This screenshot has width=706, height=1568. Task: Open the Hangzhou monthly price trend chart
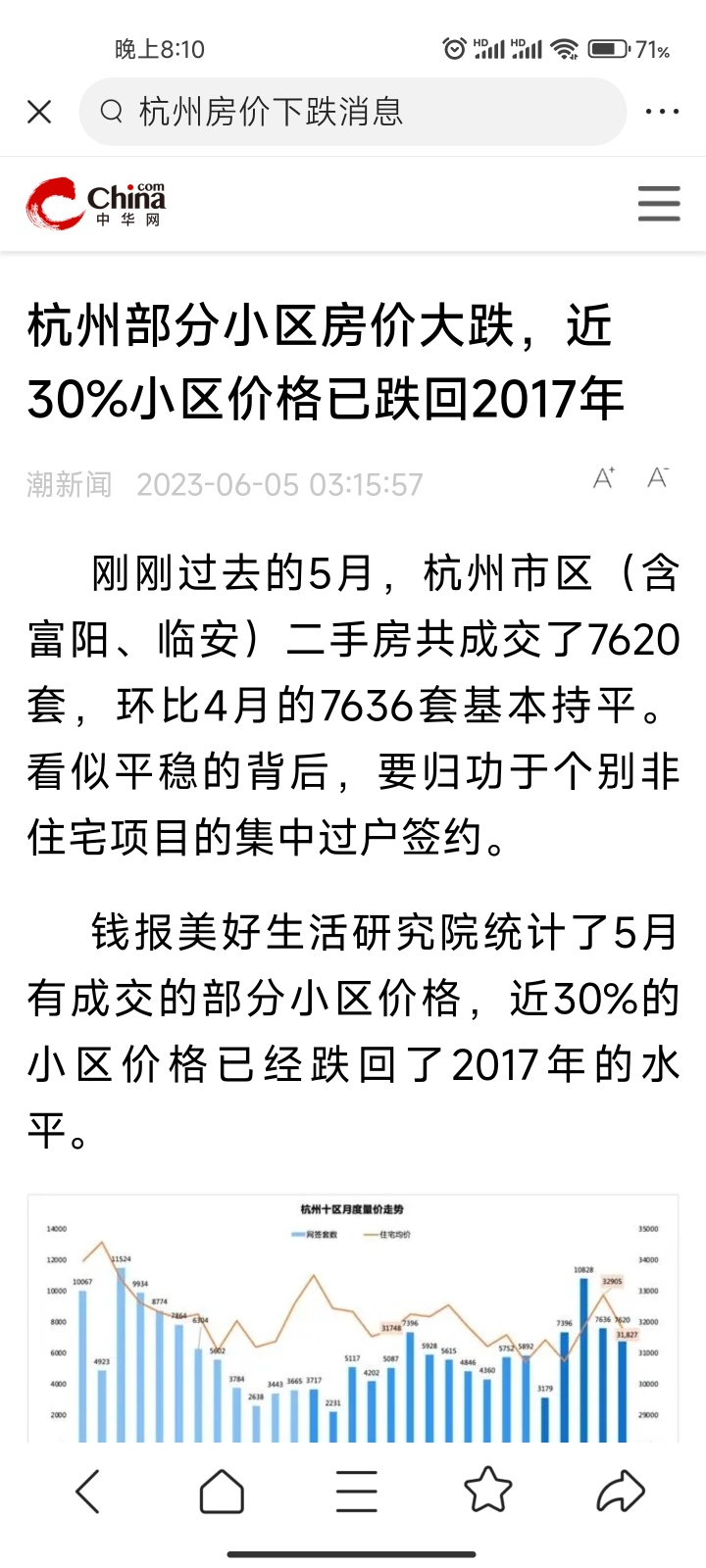[353, 1318]
